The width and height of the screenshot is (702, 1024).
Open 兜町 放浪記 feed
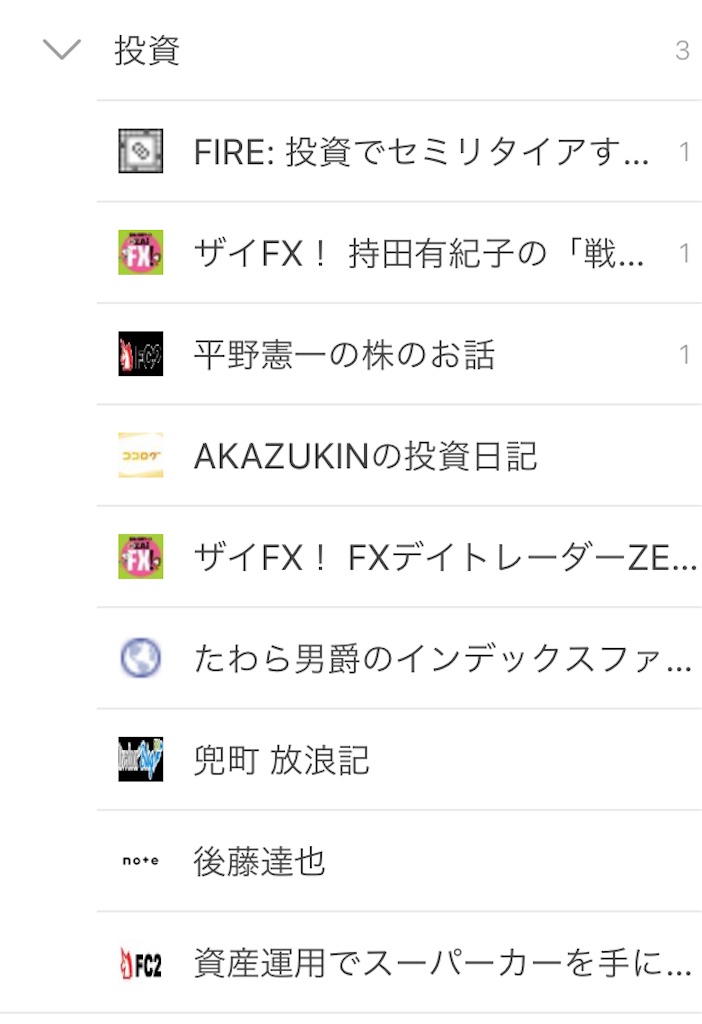tap(281, 760)
